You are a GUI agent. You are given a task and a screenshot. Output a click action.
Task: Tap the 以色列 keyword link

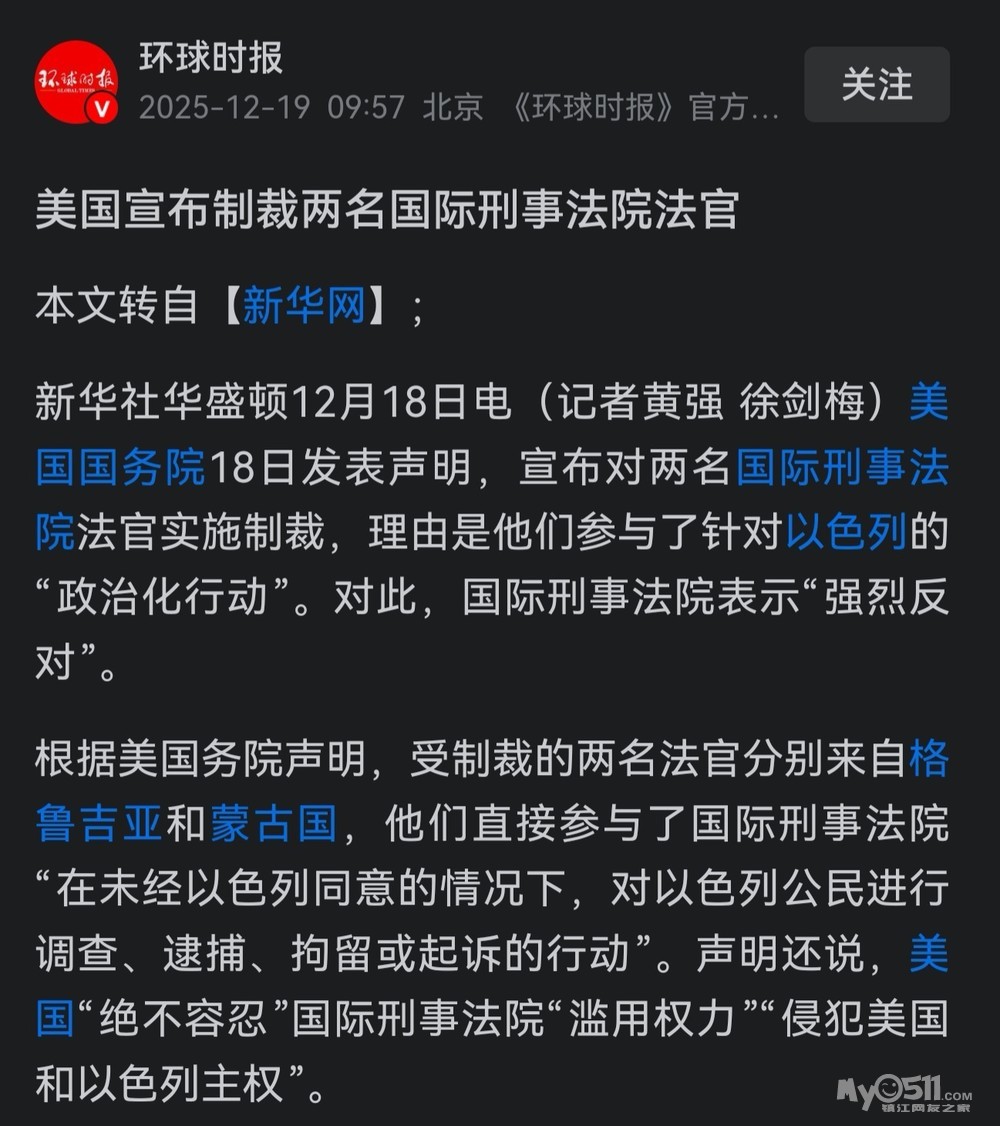tap(846, 532)
